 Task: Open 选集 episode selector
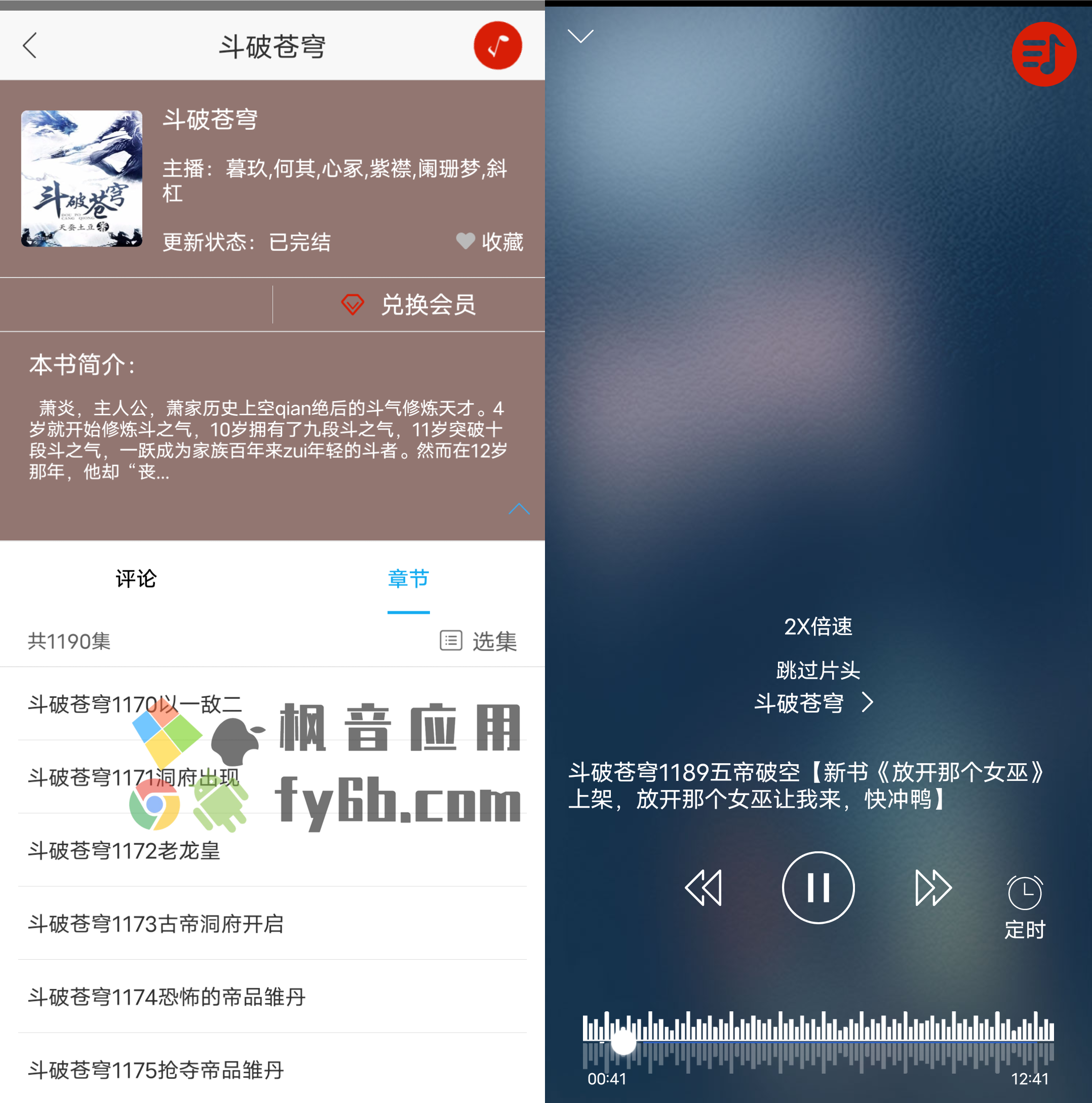479,641
